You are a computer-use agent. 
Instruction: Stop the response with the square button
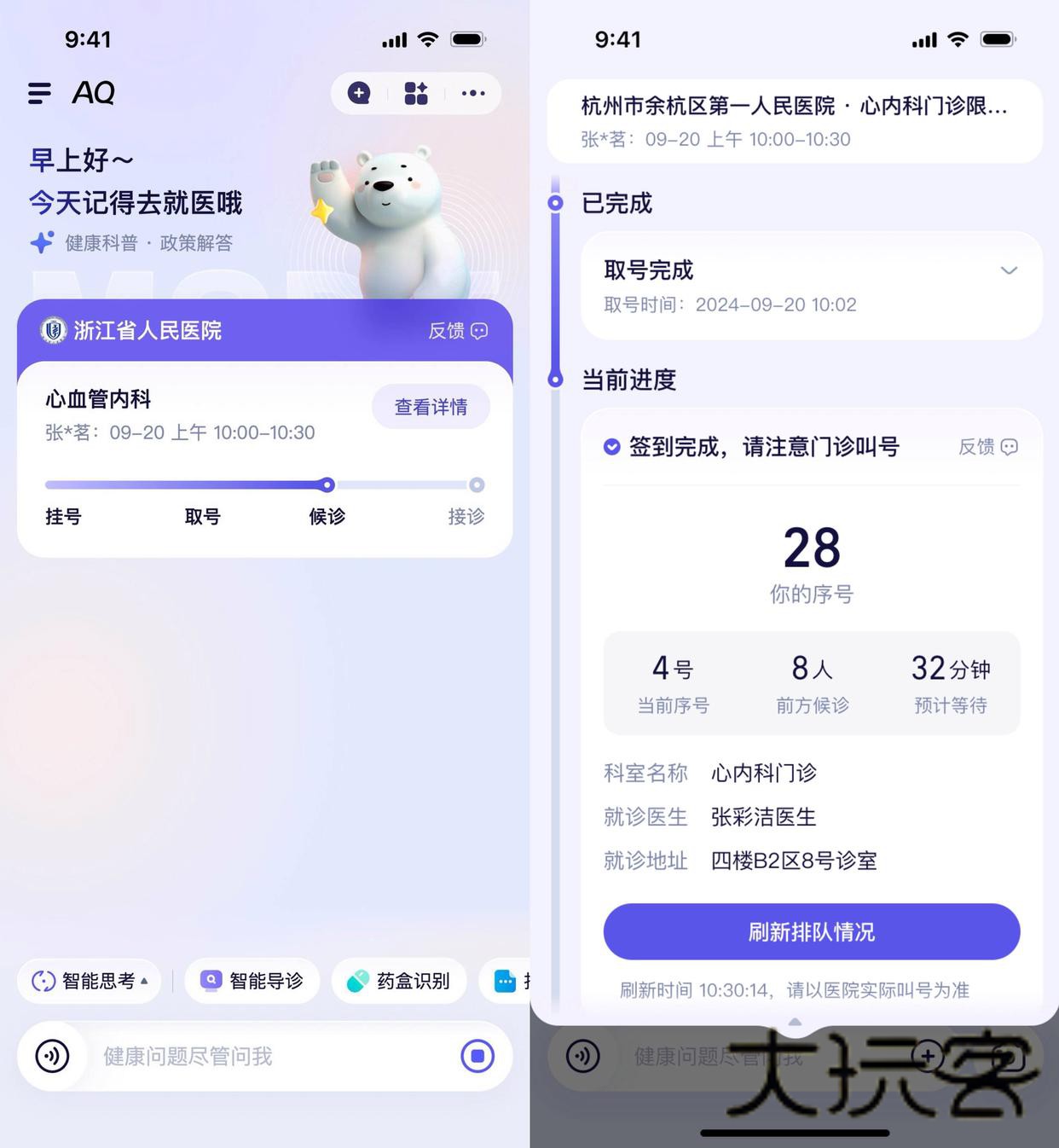click(x=477, y=1056)
